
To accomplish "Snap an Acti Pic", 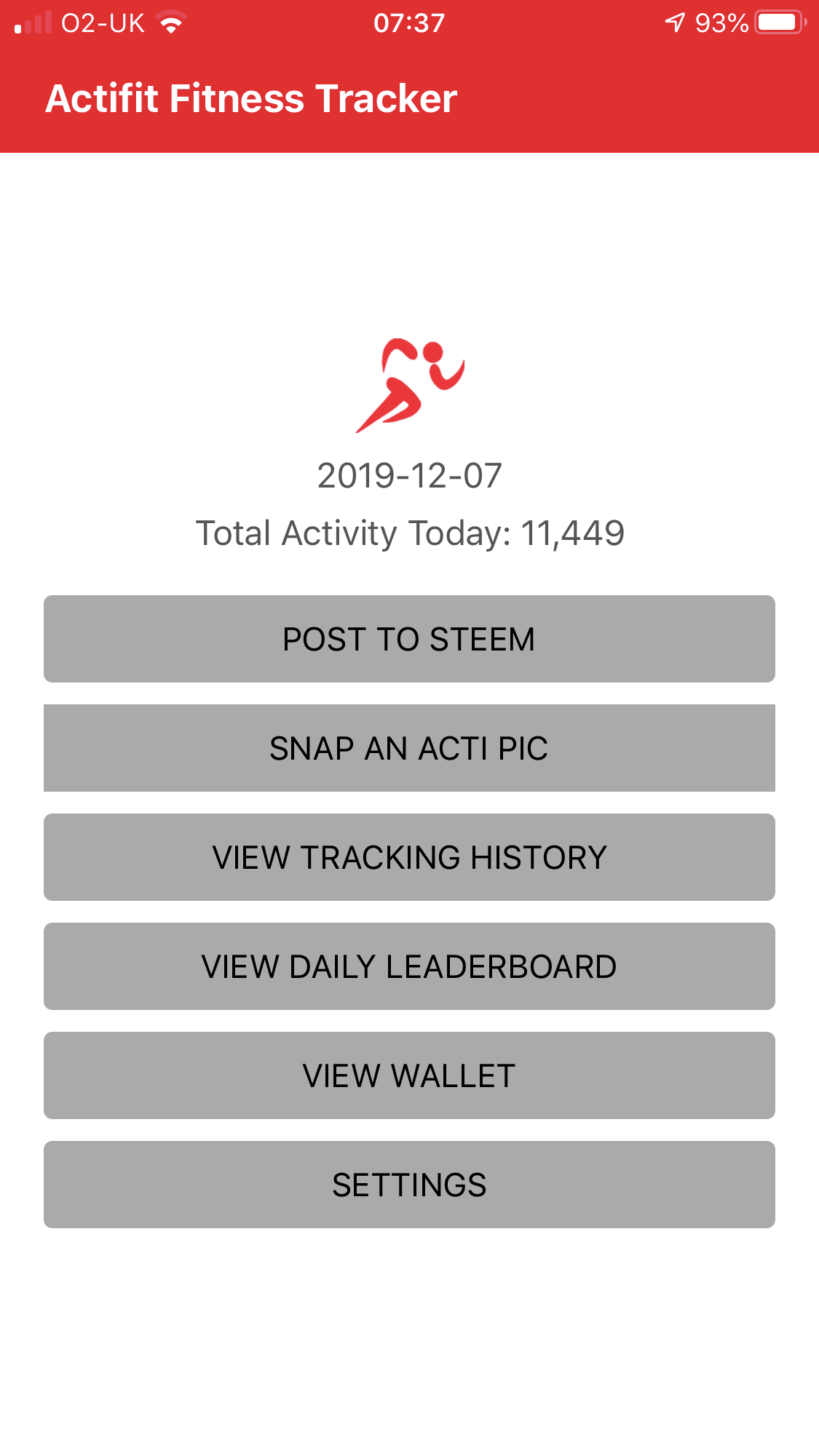I will (409, 748).
